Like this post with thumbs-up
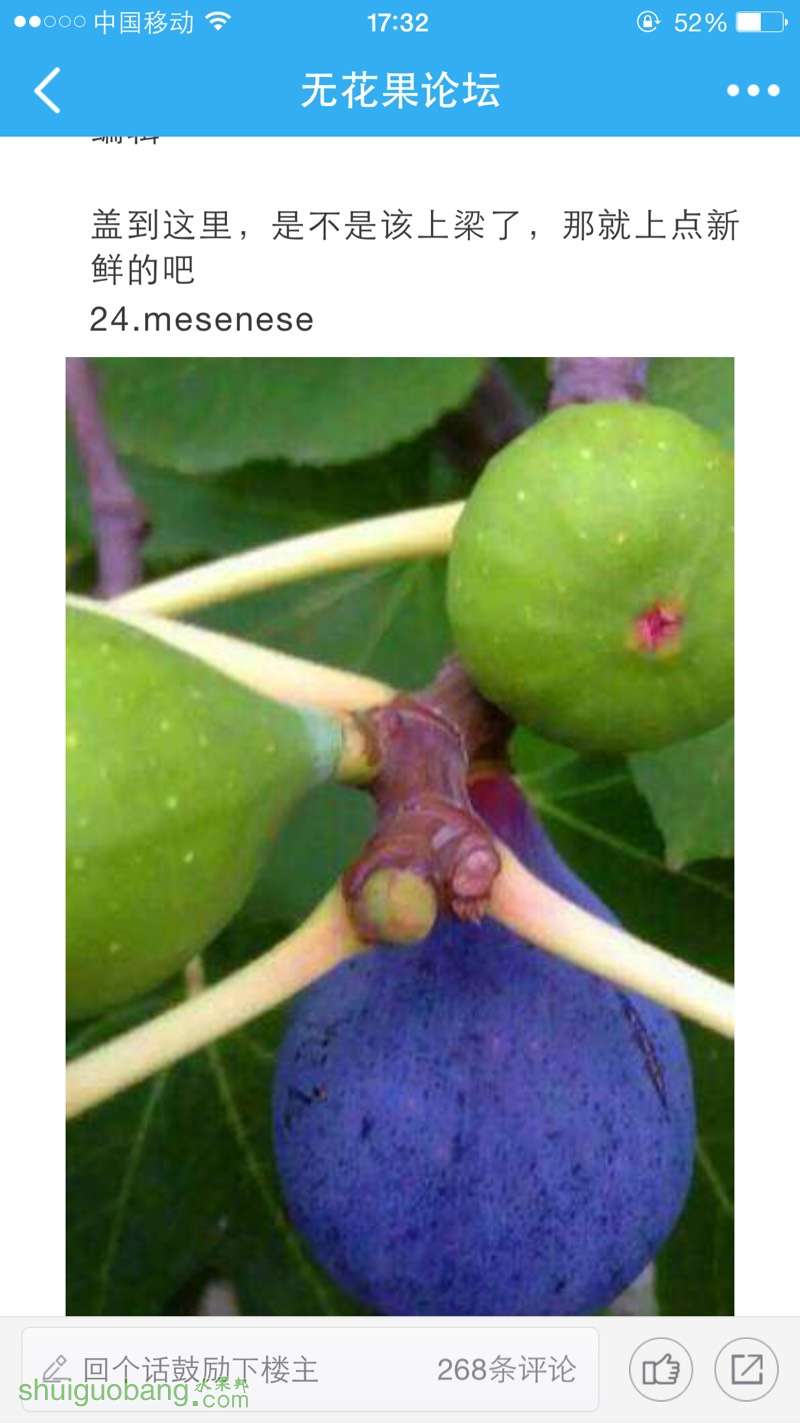The height and width of the screenshot is (1423, 800). pyautogui.click(x=661, y=1369)
